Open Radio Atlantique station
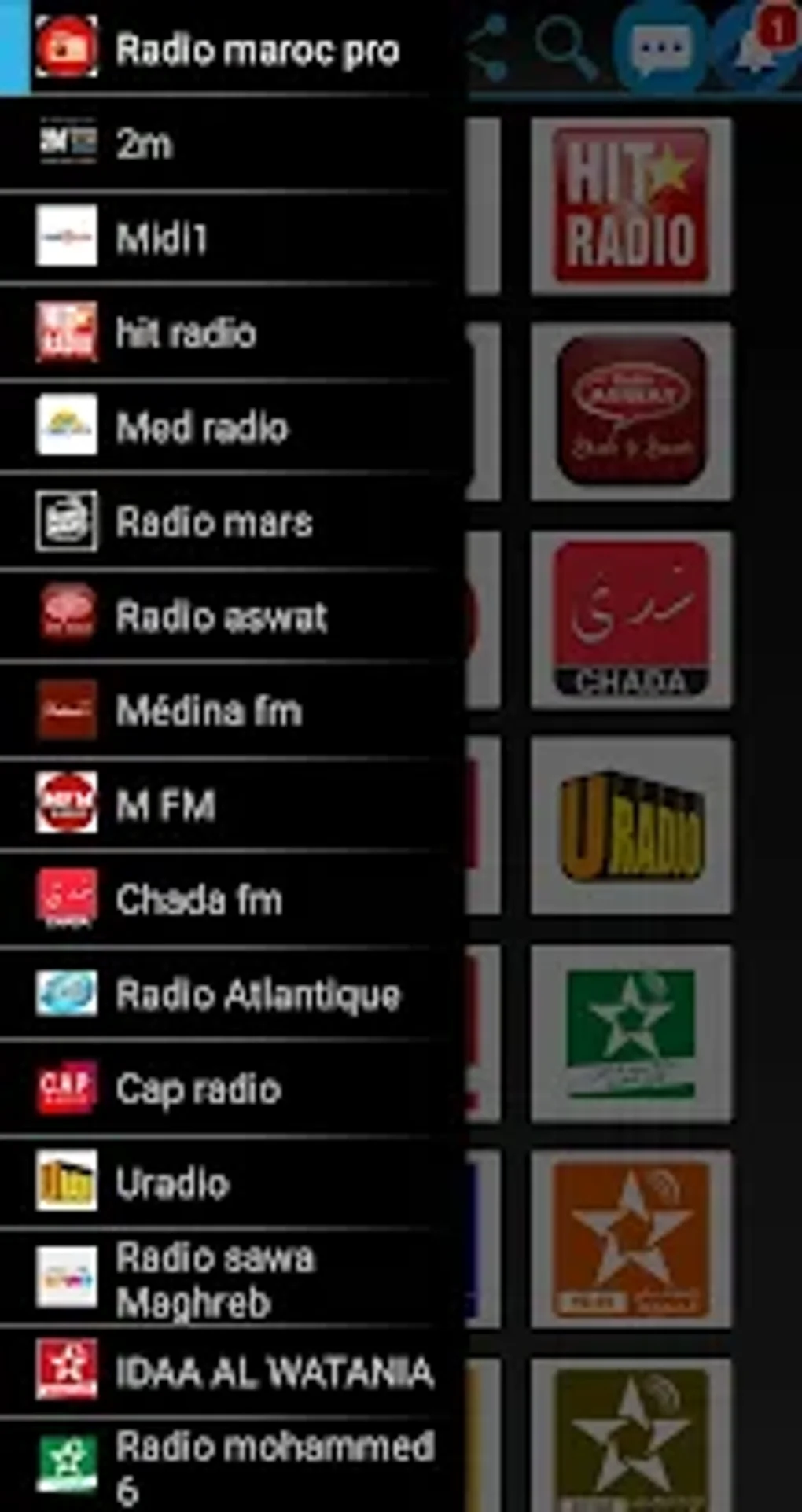The height and width of the screenshot is (1512, 802). tap(228, 995)
